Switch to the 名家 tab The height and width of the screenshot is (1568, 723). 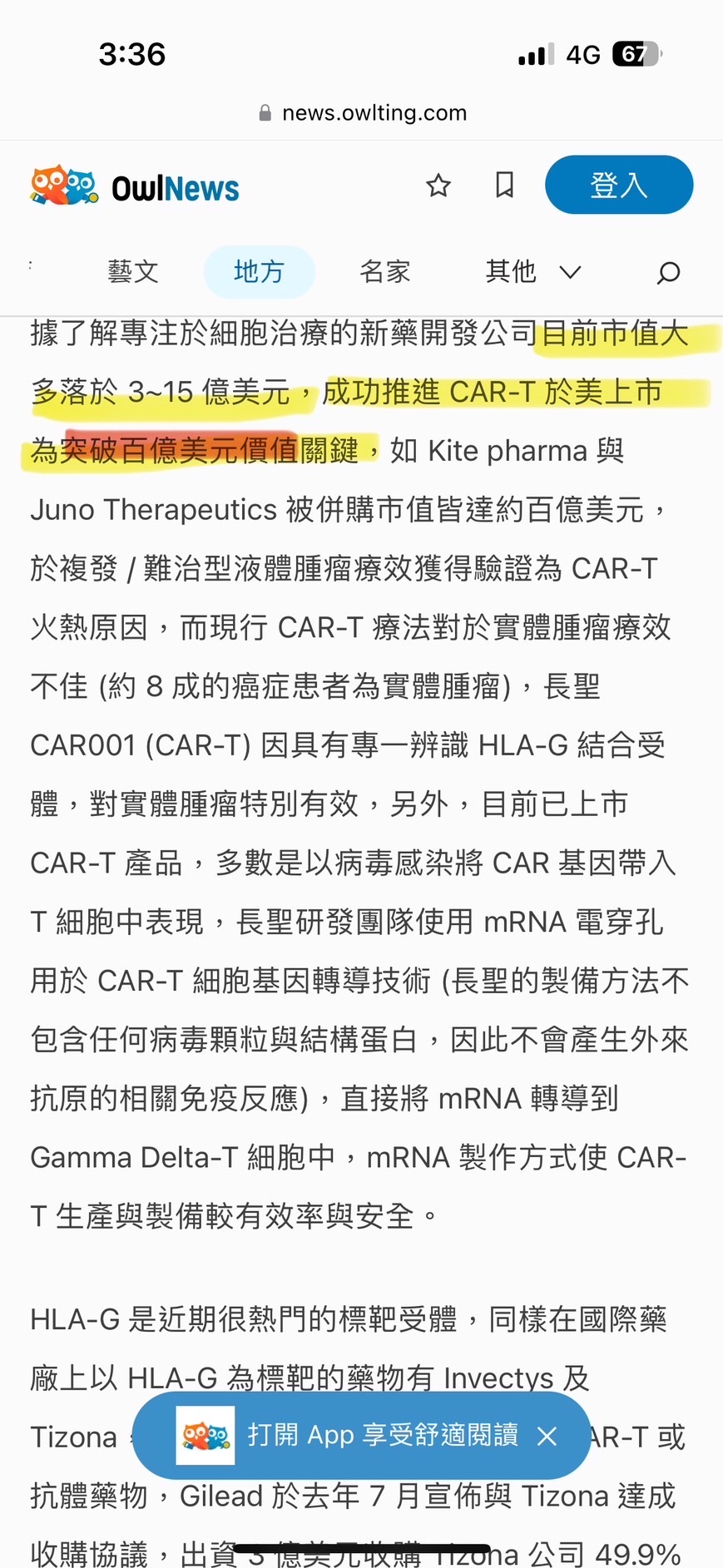385,272
